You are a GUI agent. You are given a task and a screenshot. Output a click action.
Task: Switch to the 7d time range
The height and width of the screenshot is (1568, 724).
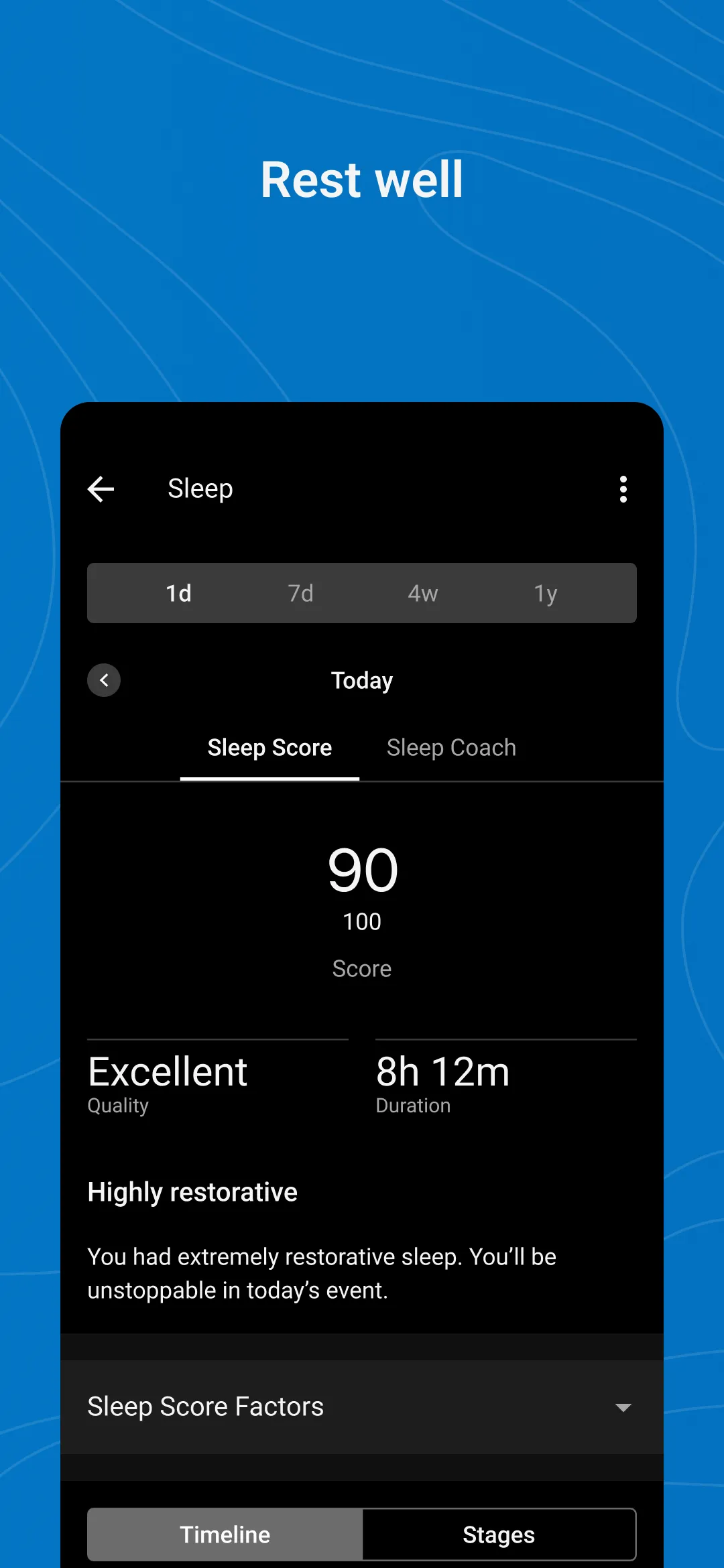(300, 593)
